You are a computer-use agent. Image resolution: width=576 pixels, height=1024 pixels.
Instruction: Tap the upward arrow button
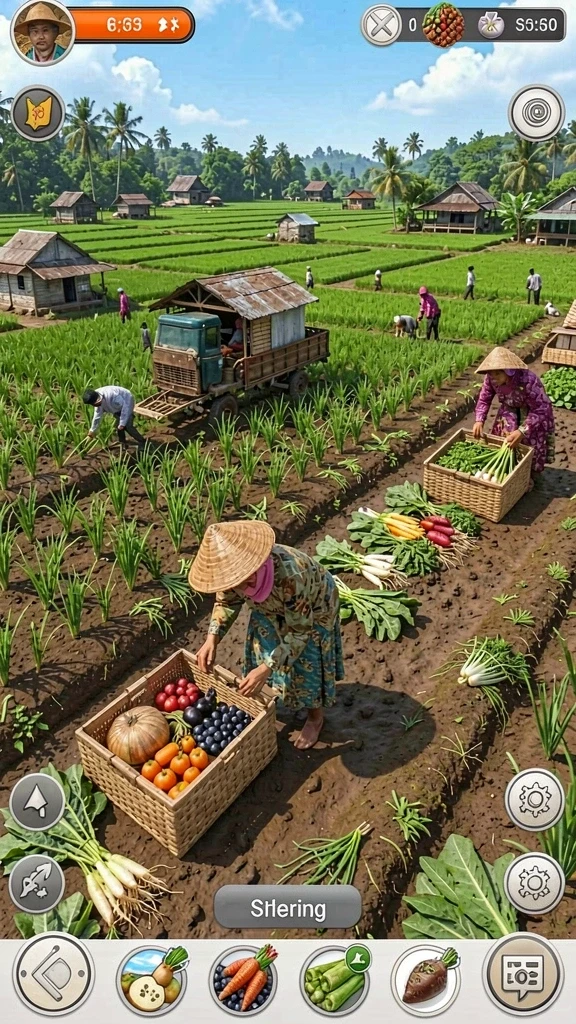37,802
